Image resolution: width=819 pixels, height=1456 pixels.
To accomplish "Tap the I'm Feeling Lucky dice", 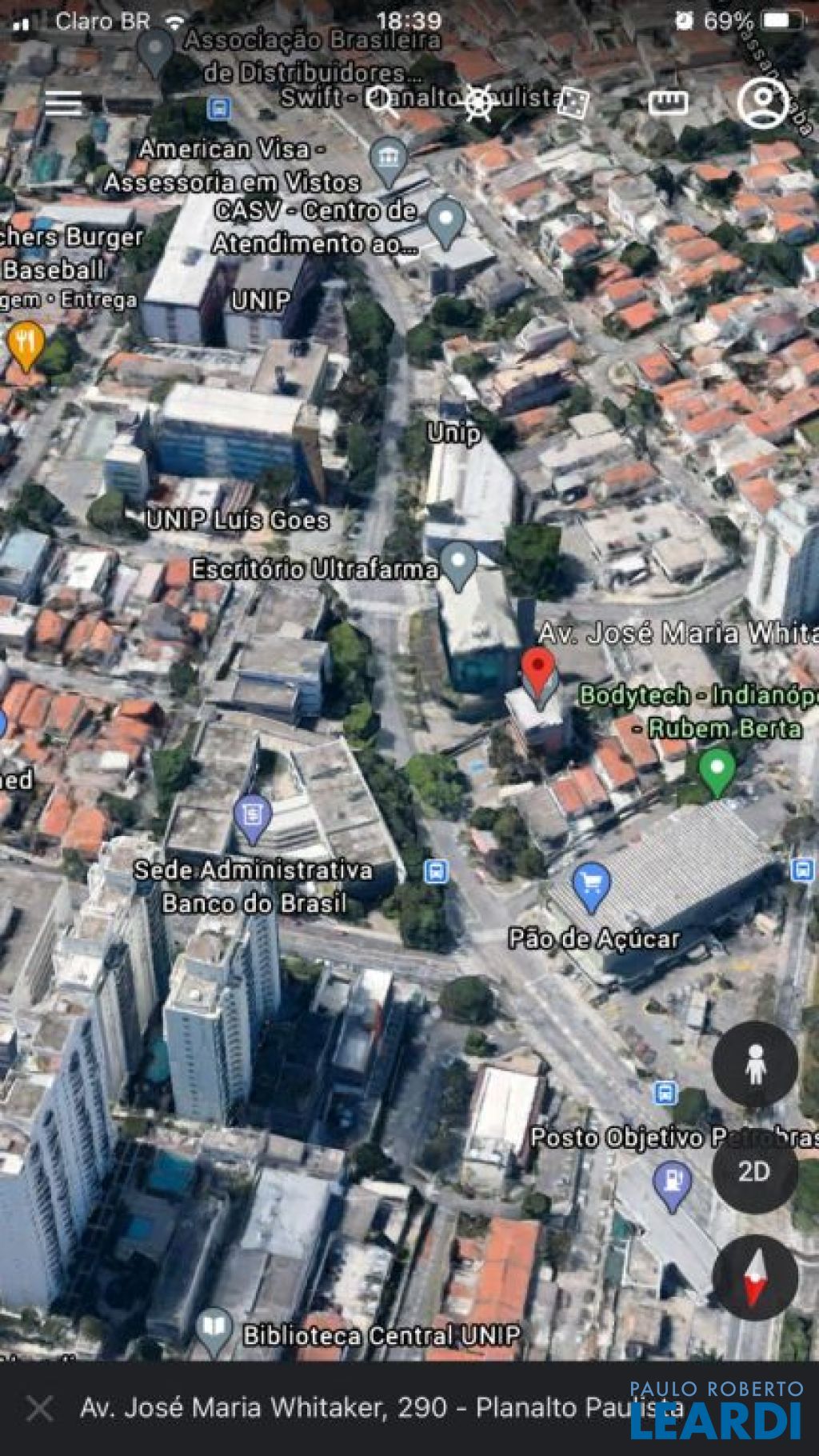I will (573, 102).
